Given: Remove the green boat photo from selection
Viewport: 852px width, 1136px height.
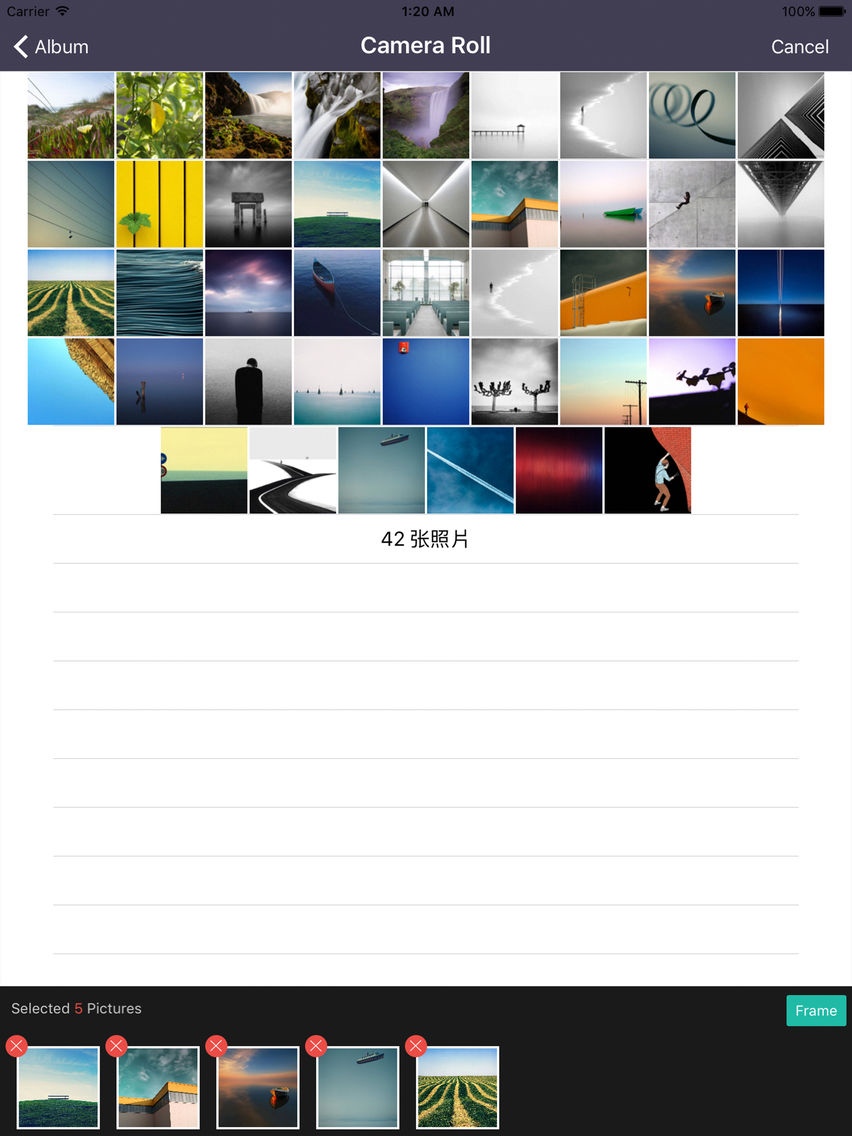Looking at the screenshot, I should click(x=16, y=1046).
